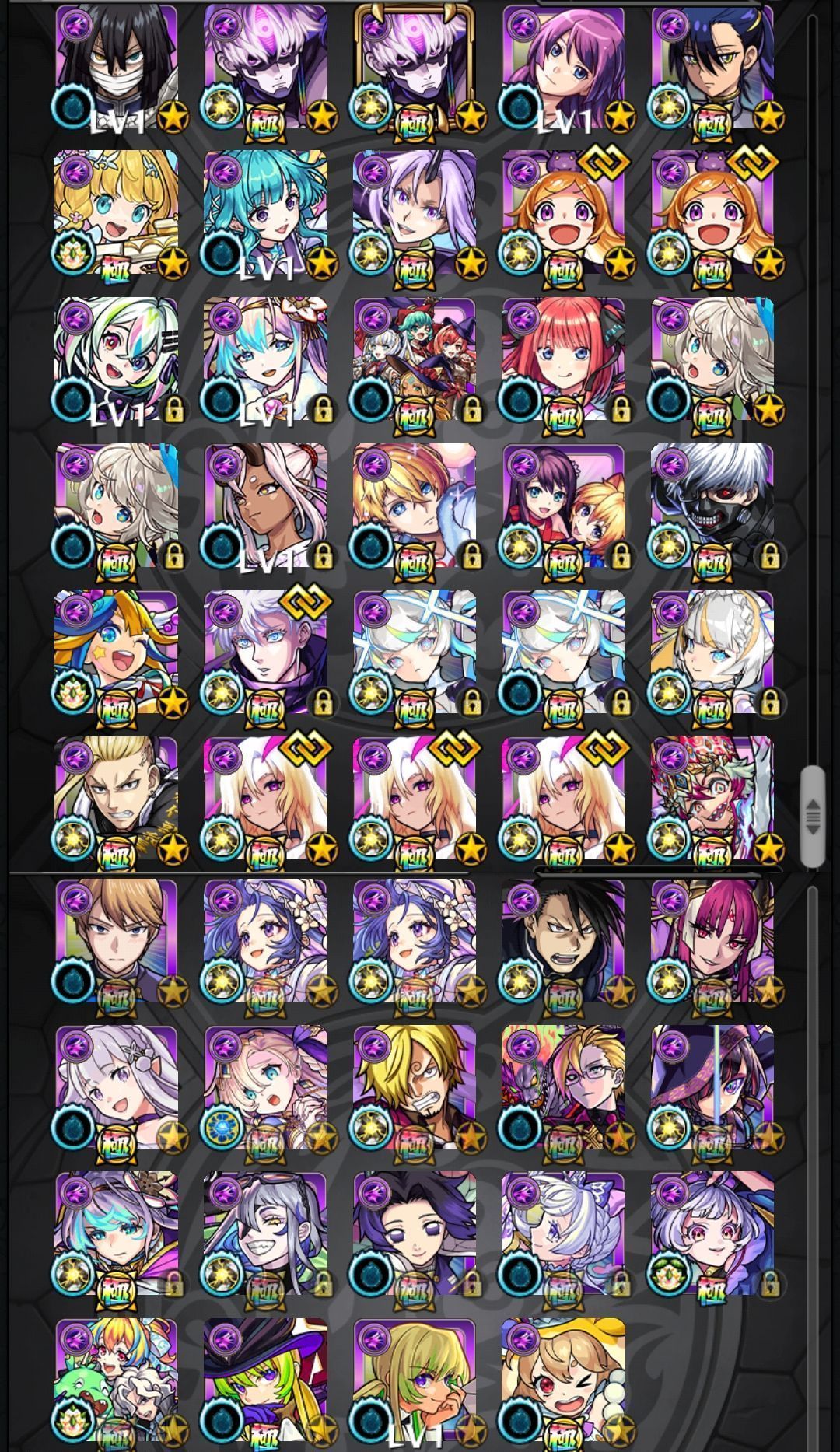Open the white-haired character with black toothy mask
The image size is (840, 1452).
[712, 506]
